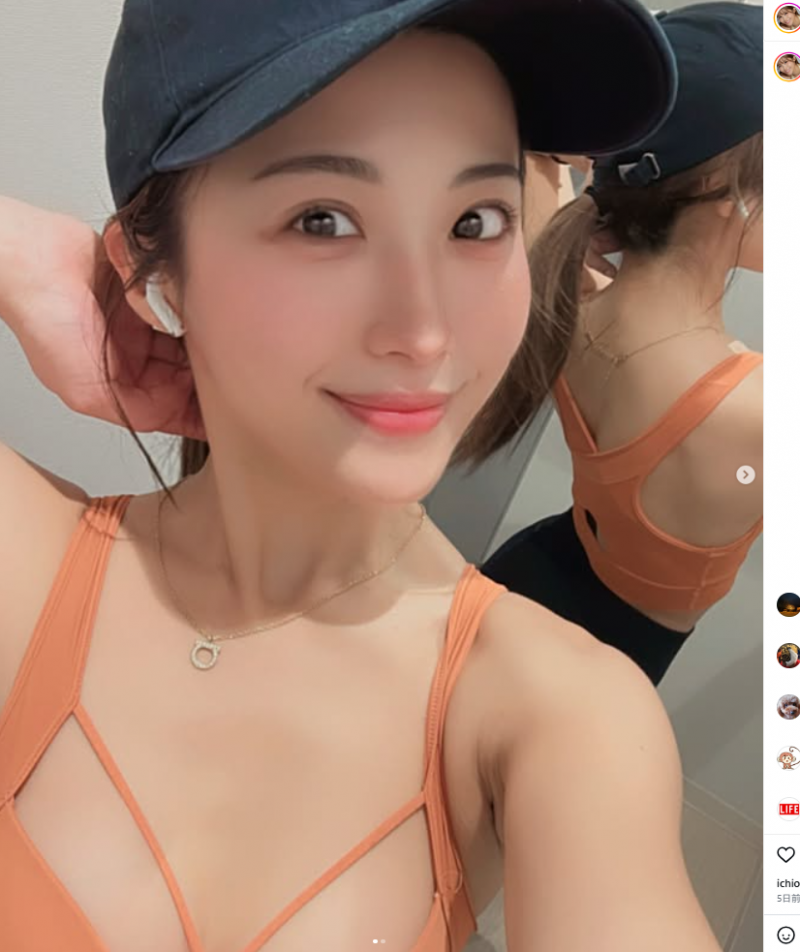Open the emoji picker for comments

[x=786, y=934]
